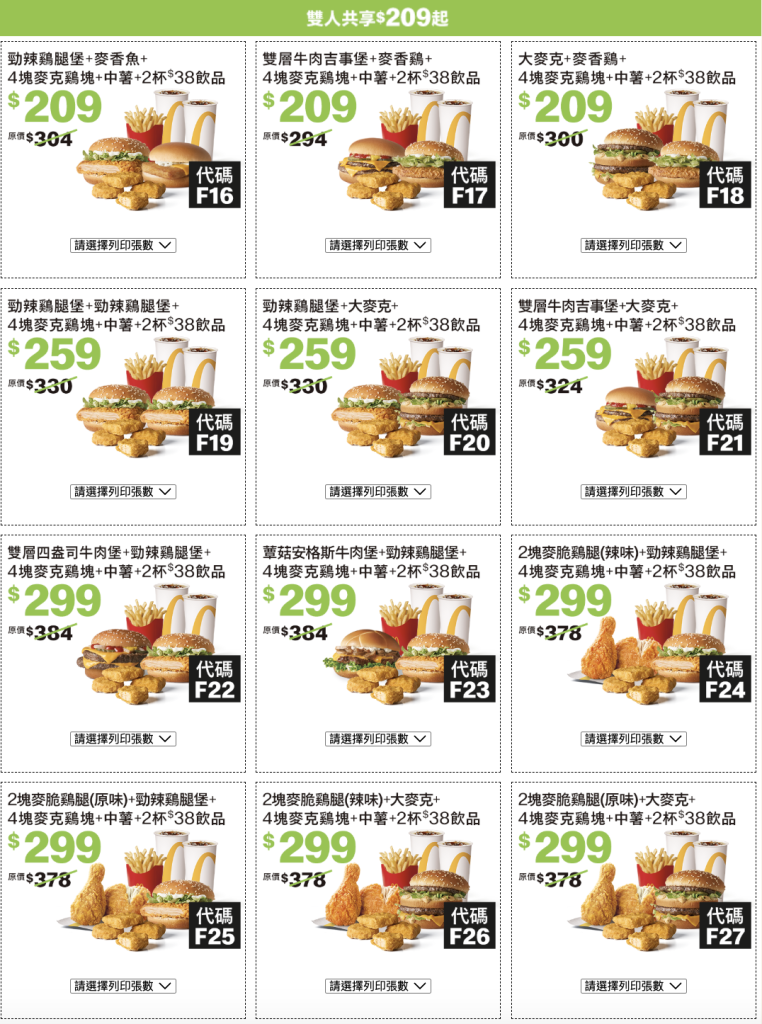Open print quantity dropdown for coupon F16

(123, 245)
